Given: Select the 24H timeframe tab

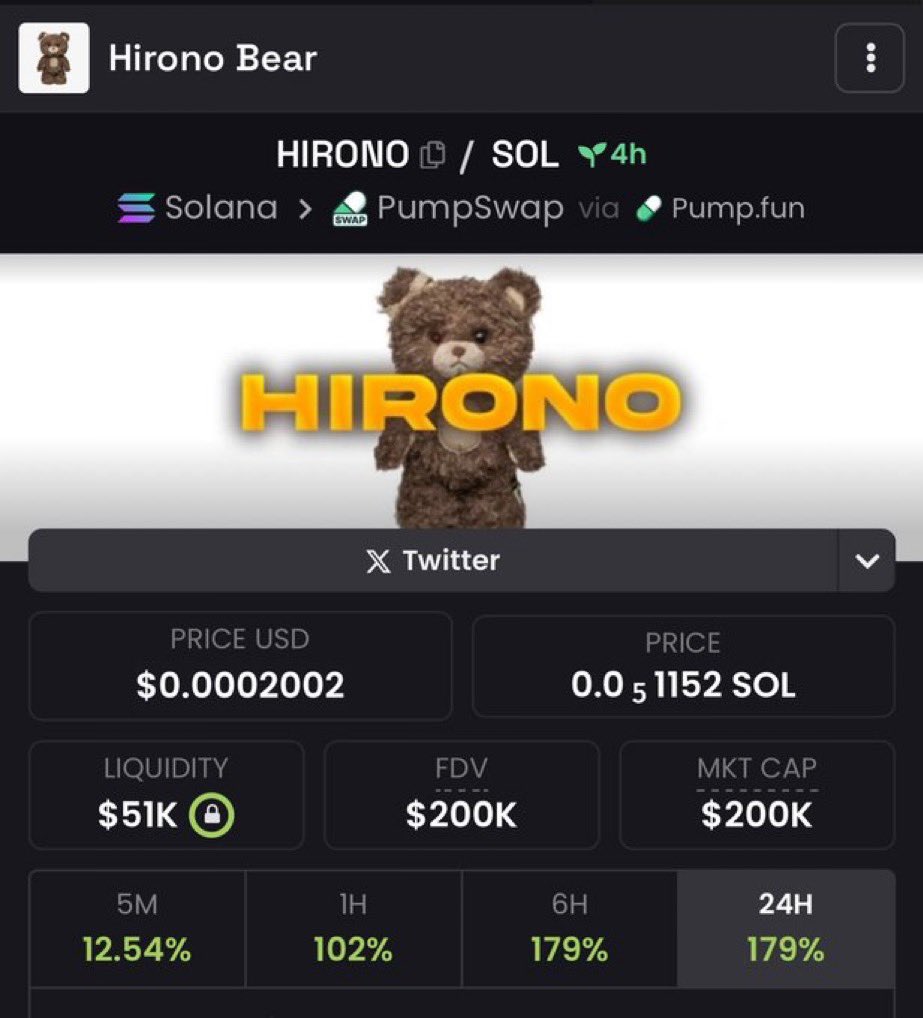Looking at the screenshot, I should 785,929.
